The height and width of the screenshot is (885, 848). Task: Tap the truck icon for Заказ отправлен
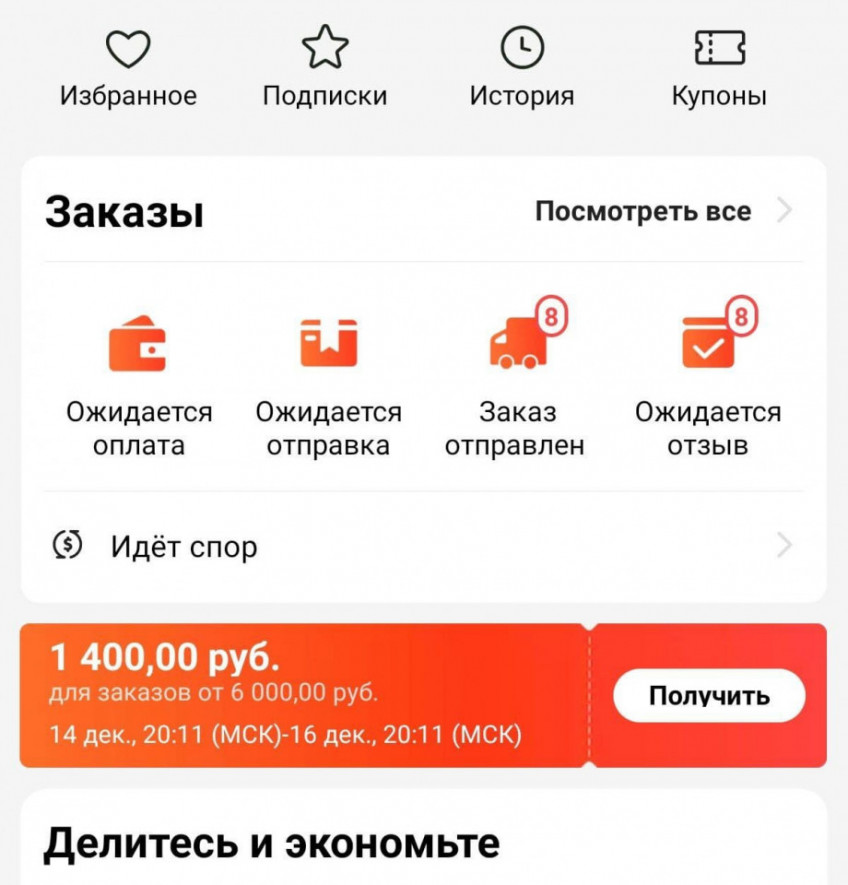pos(516,345)
